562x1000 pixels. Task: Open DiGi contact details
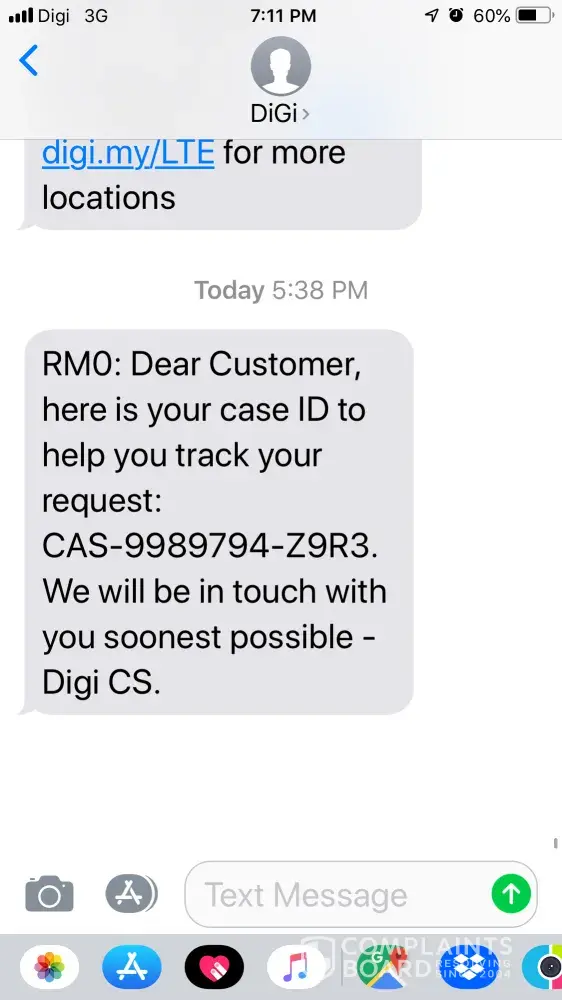(x=281, y=80)
